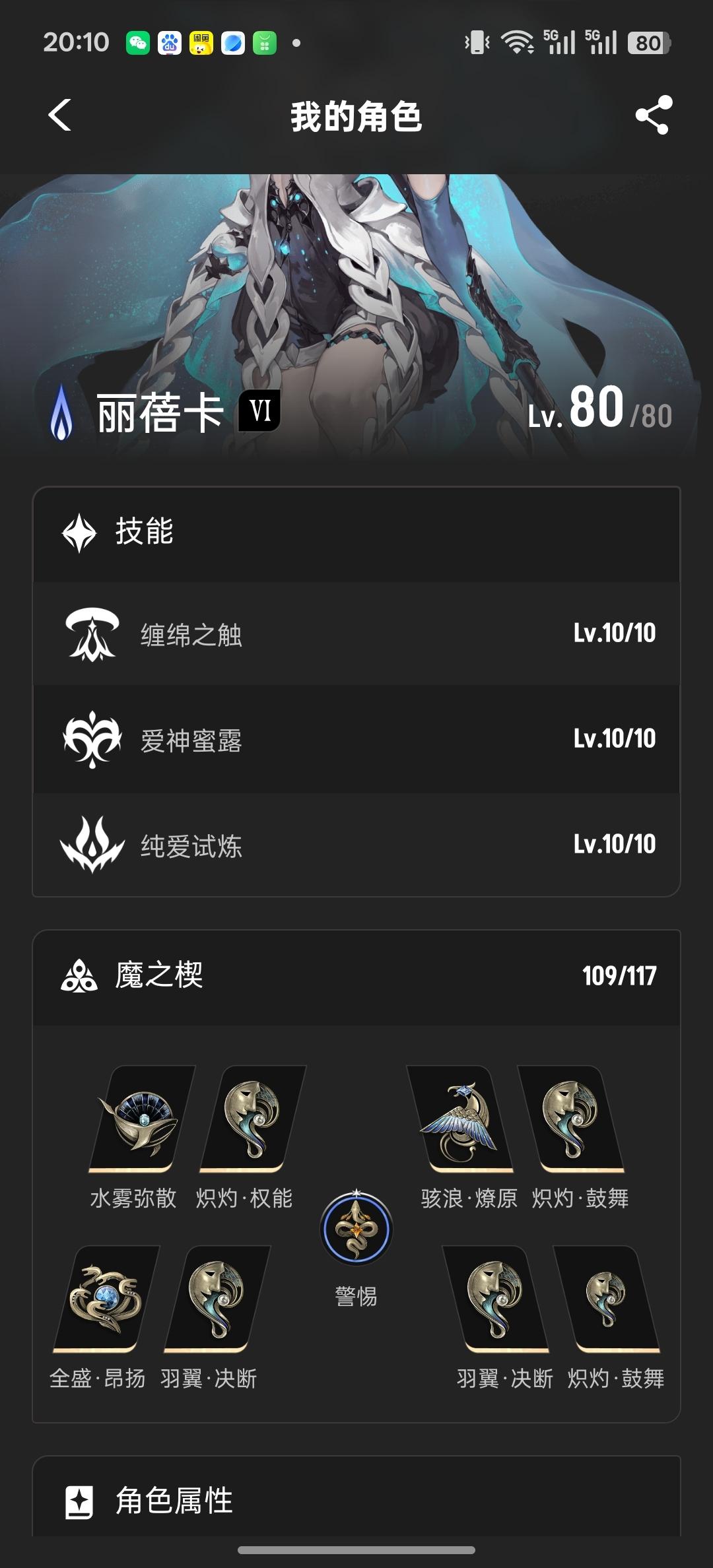Share this character page
The image size is (713, 1568).
pos(654,115)
